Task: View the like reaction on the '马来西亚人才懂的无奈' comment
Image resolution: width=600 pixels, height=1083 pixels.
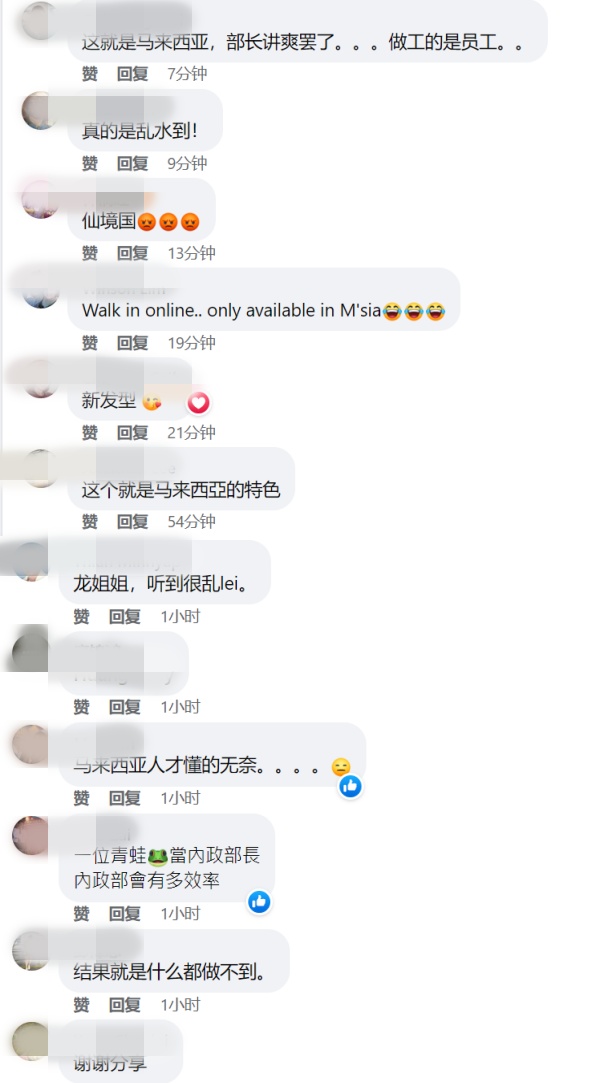Action: tap(349, 786)
